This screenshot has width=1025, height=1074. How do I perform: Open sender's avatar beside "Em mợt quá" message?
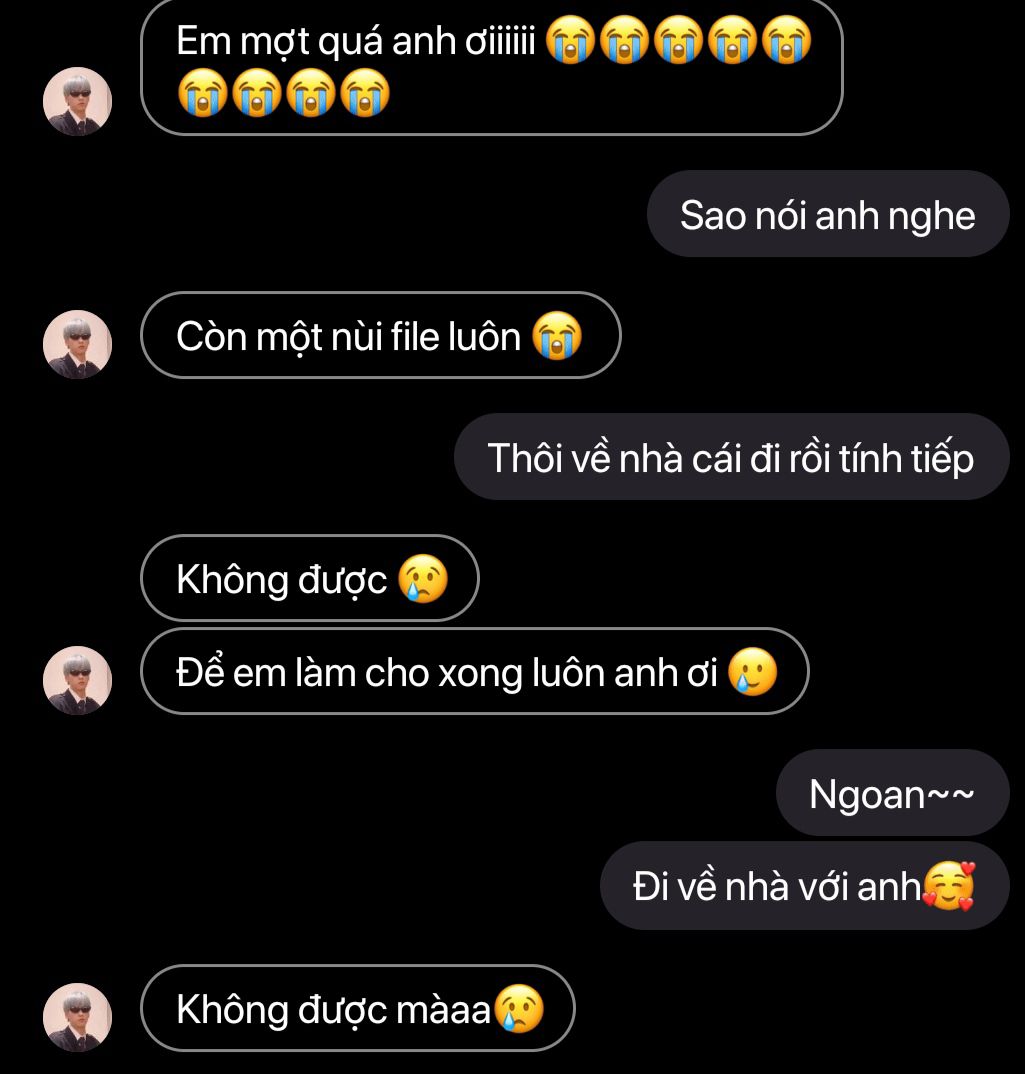(77, 101)
